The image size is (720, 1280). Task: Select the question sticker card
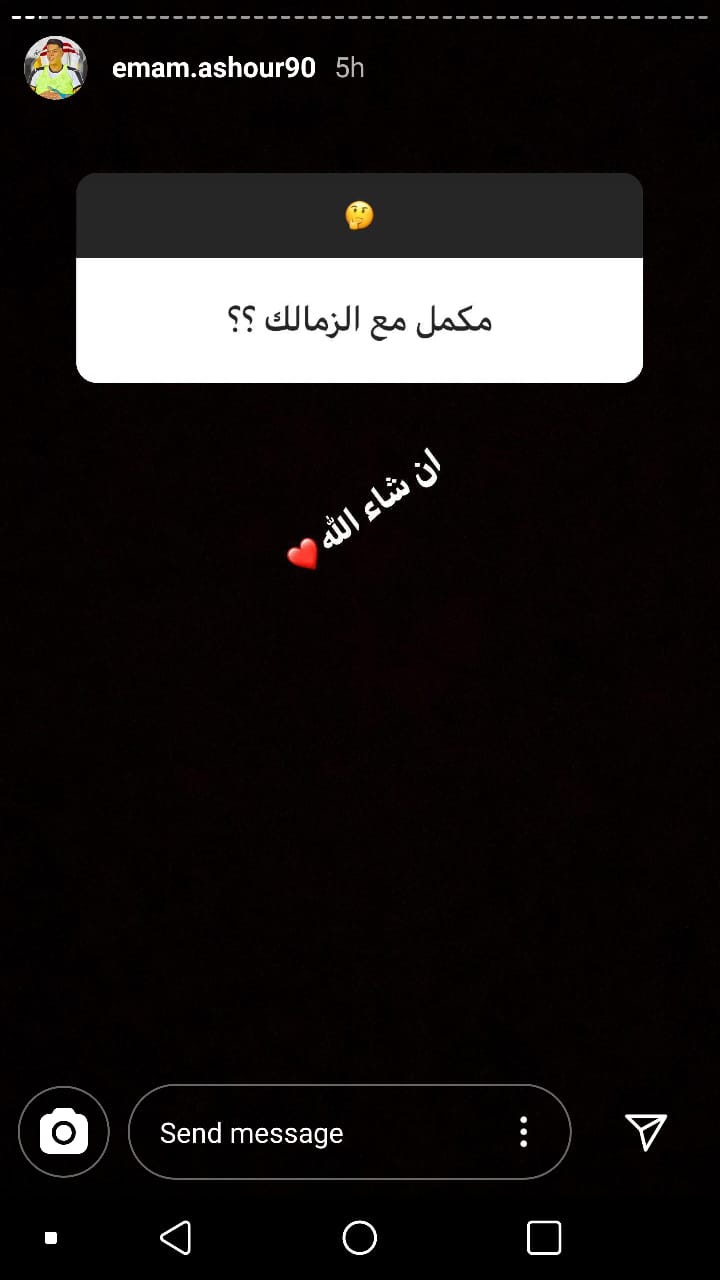click(x=359, y=277)
